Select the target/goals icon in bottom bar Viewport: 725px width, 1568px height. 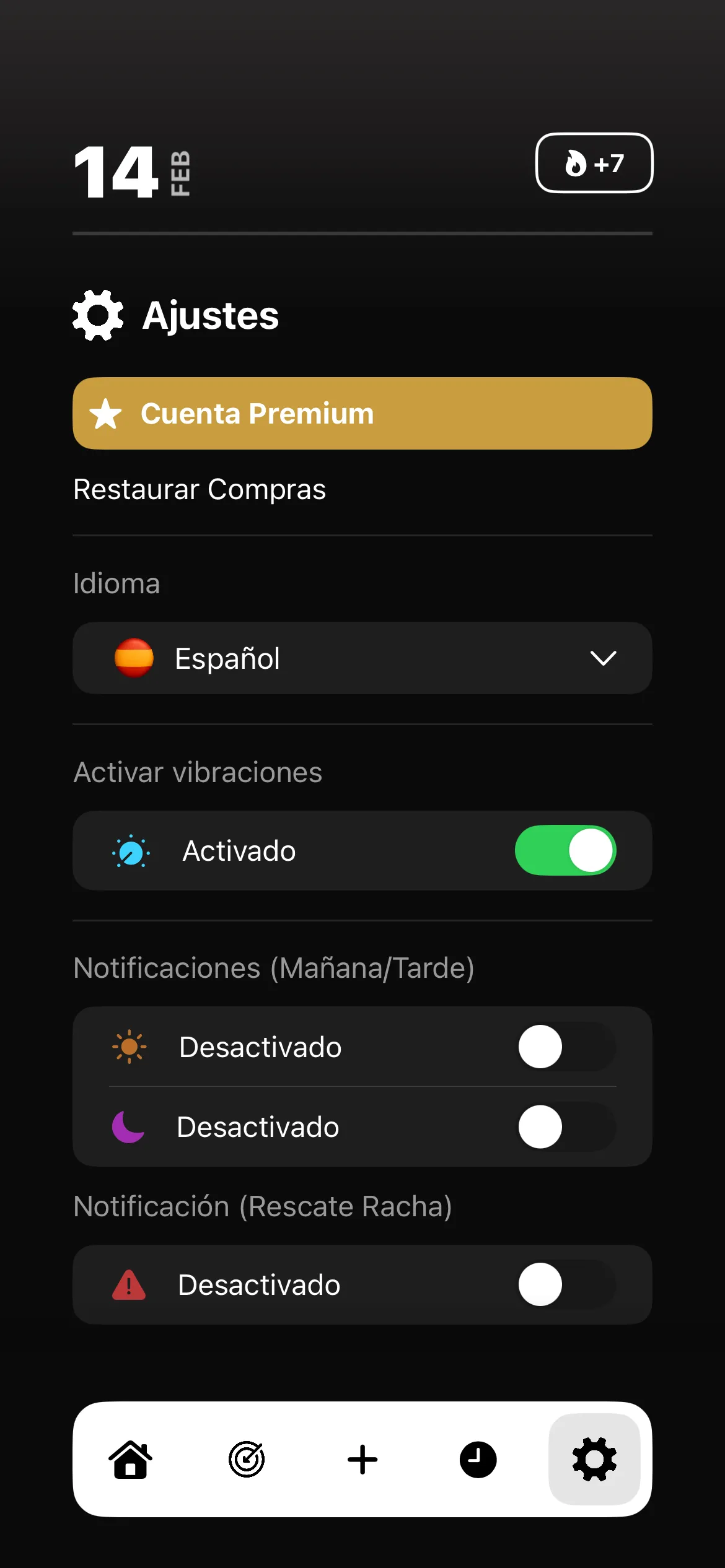pyautogui.click(x=247, y=1460)
